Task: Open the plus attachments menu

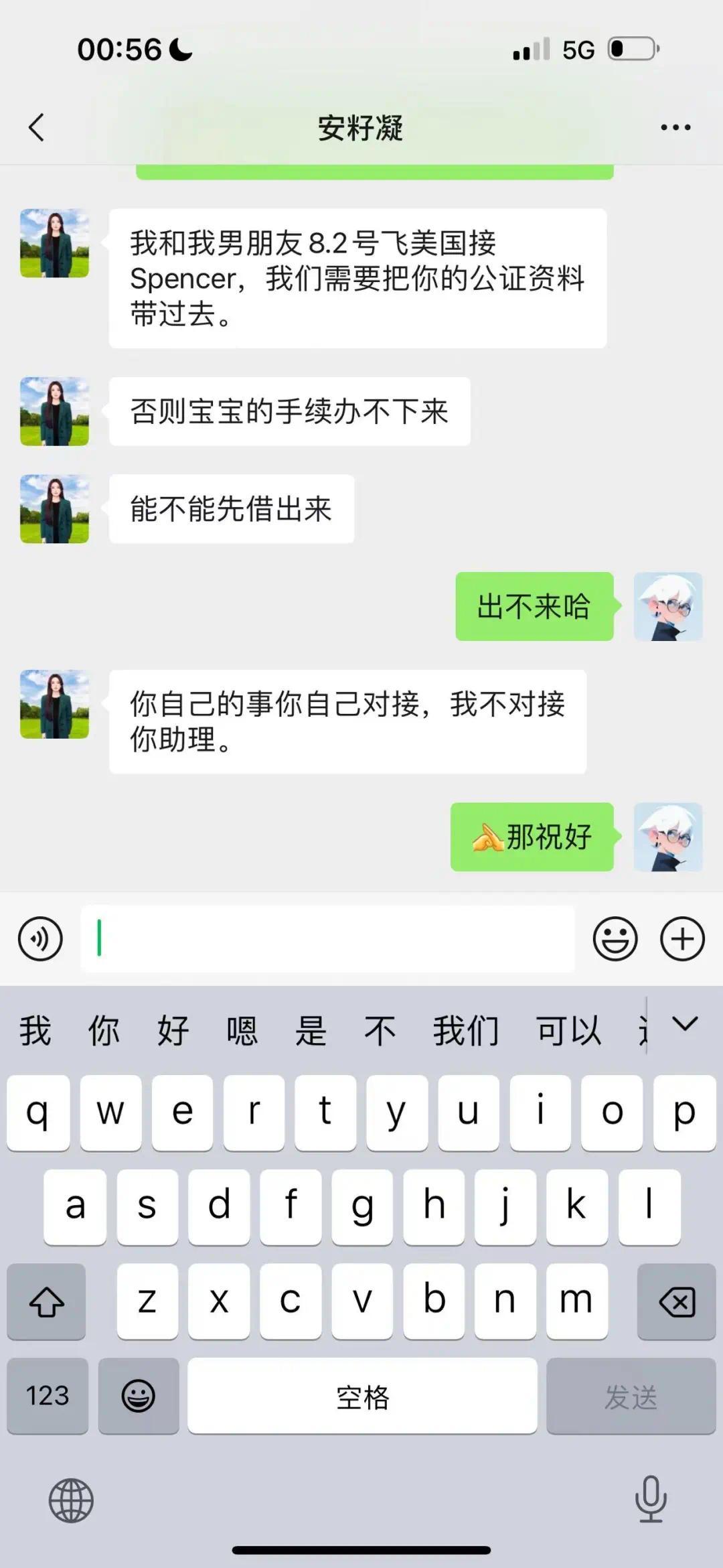Action: (x=682, y=938)
